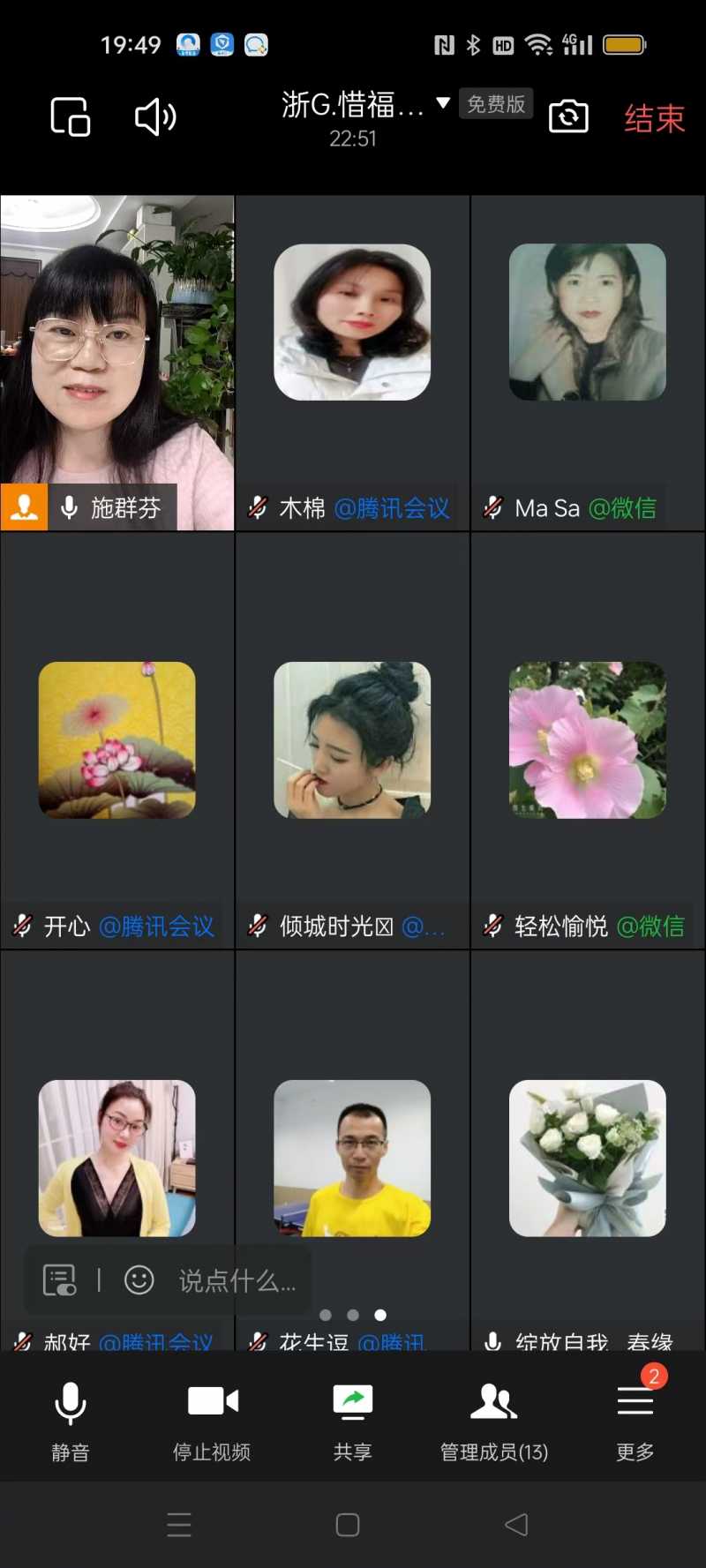This screenshot has width=706, height=1568.
Task: Toggle the speaker audio output
Action: click(x=155, y=117)
